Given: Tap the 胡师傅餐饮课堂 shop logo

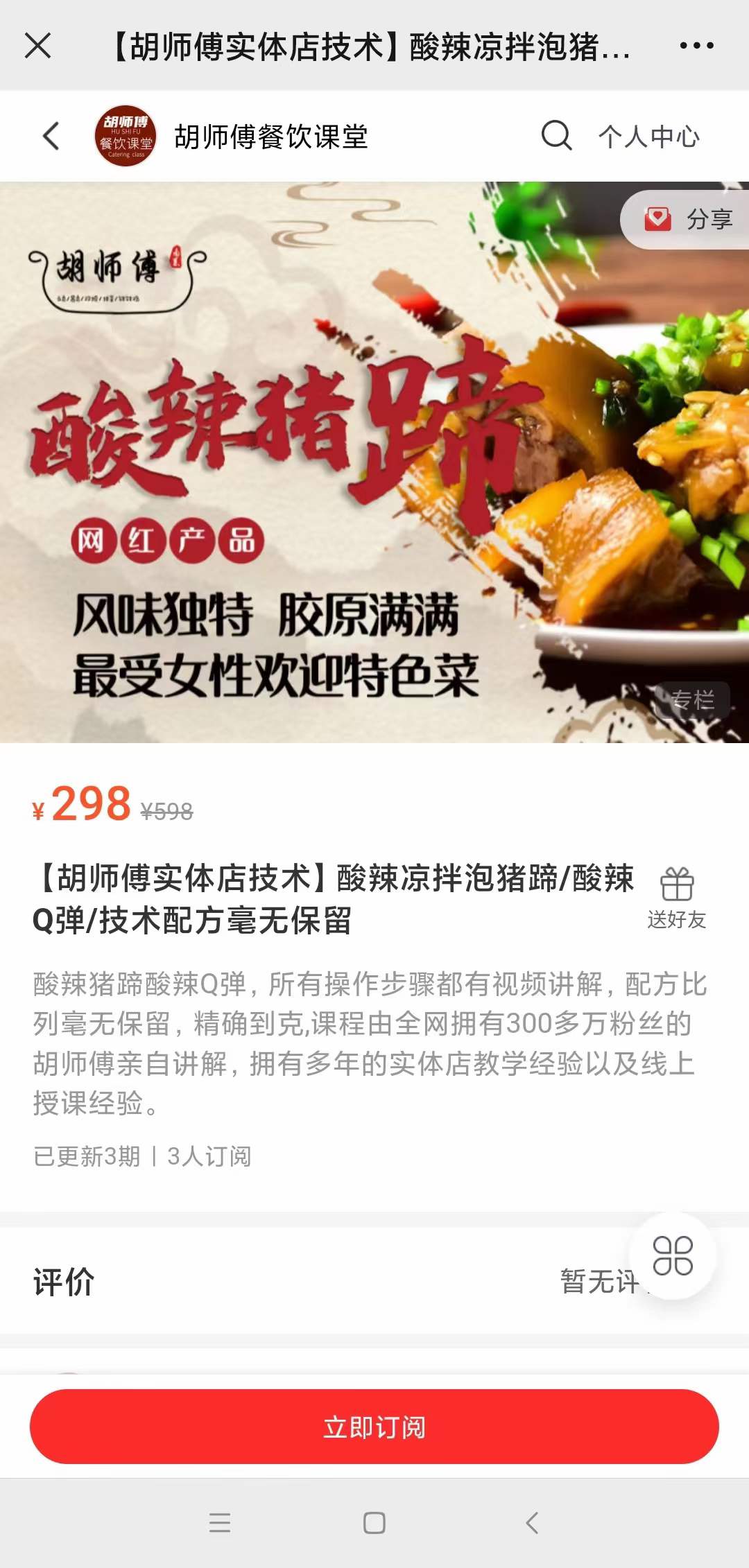Looking at the screenshot, I should pos(123,136).
